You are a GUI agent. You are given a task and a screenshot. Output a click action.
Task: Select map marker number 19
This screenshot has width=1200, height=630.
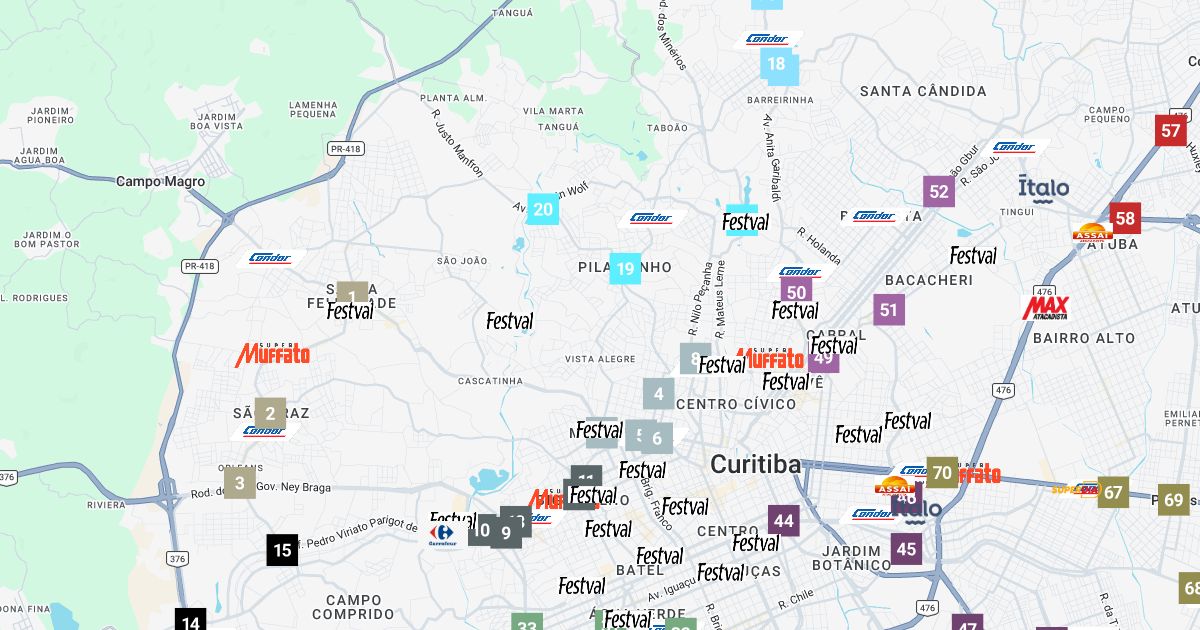(625, 268)
